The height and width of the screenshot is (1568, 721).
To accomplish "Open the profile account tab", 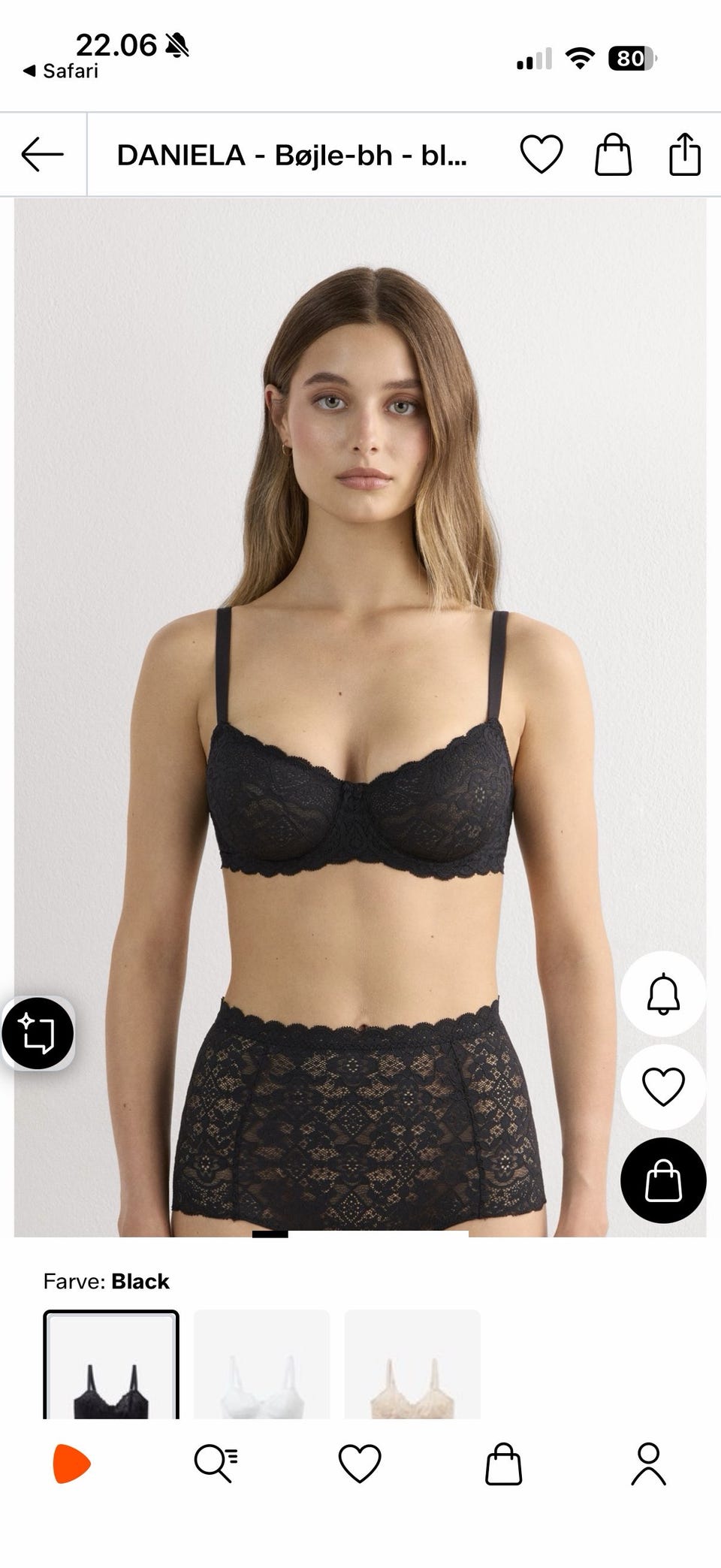I will tap(648, 1464).
